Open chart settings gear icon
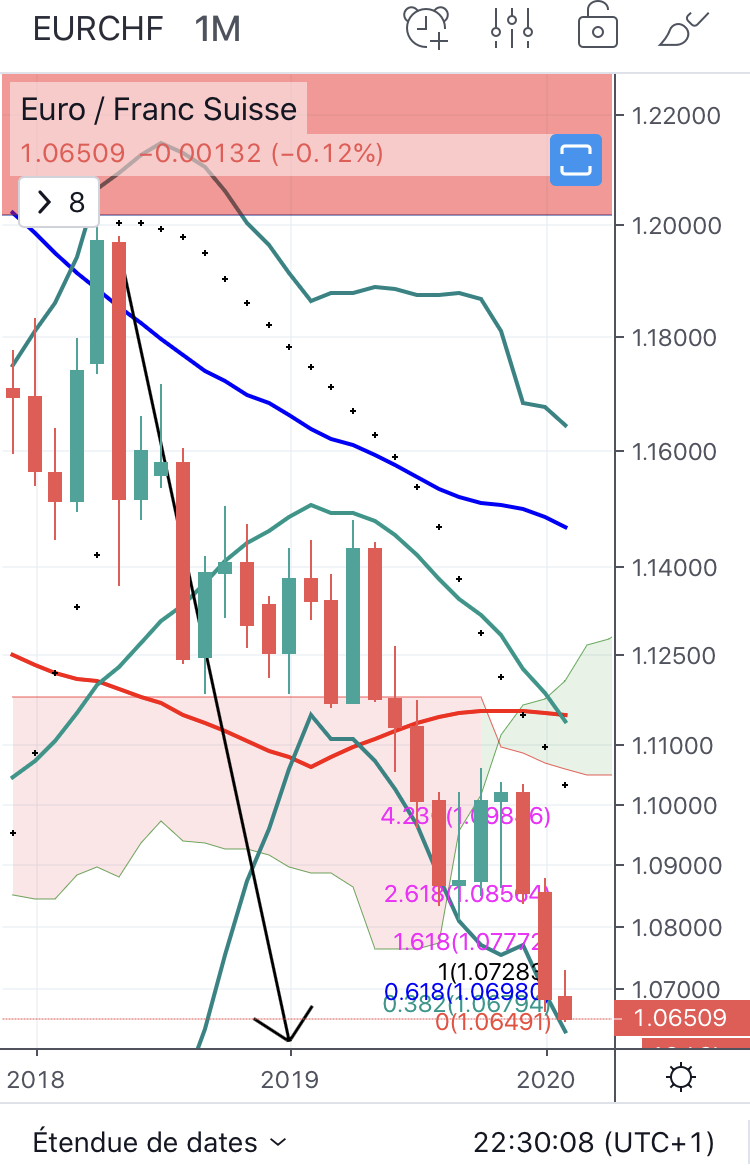This screenshot has height=1171, width=750. pyautogui.click(x=682, y=1077)
